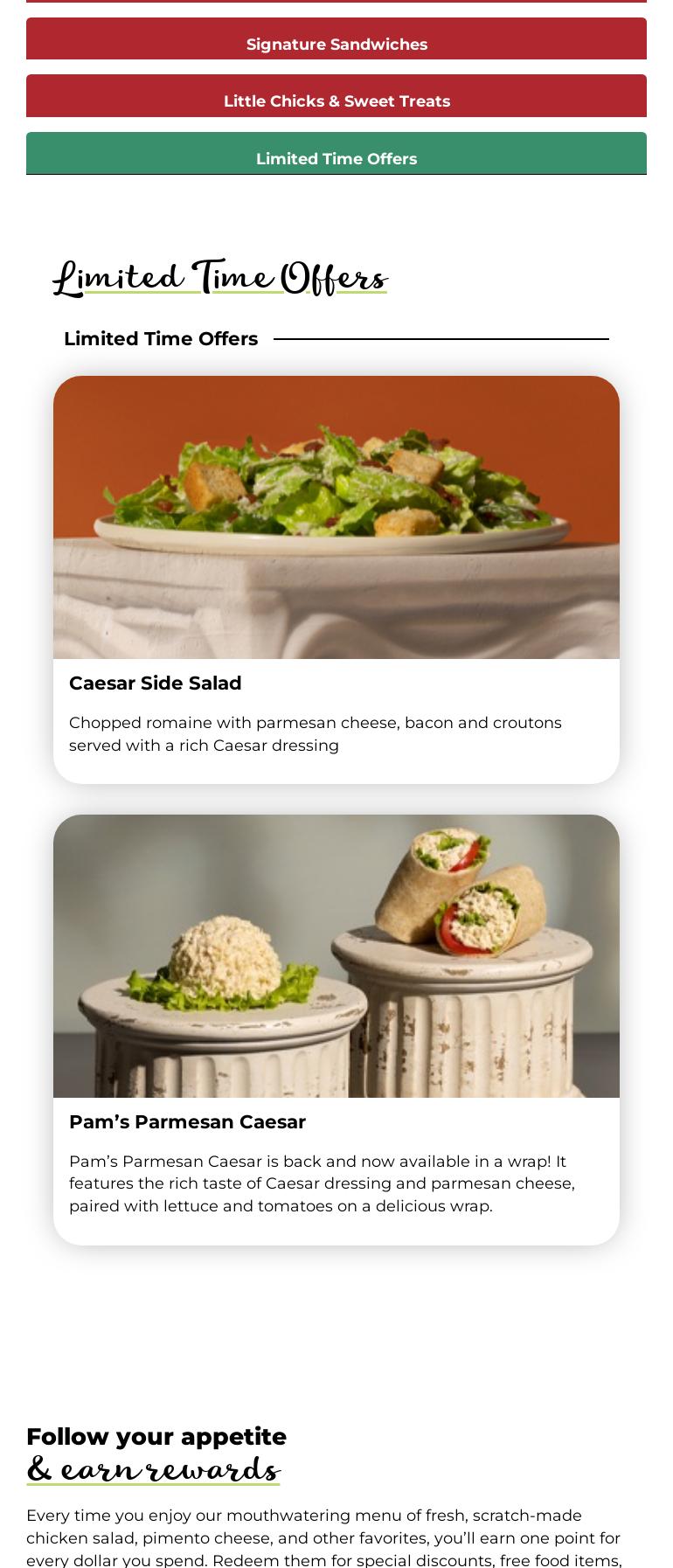Open the Caesar Side Salad card
Screen dimensions: 673x1568
point(336,579)
